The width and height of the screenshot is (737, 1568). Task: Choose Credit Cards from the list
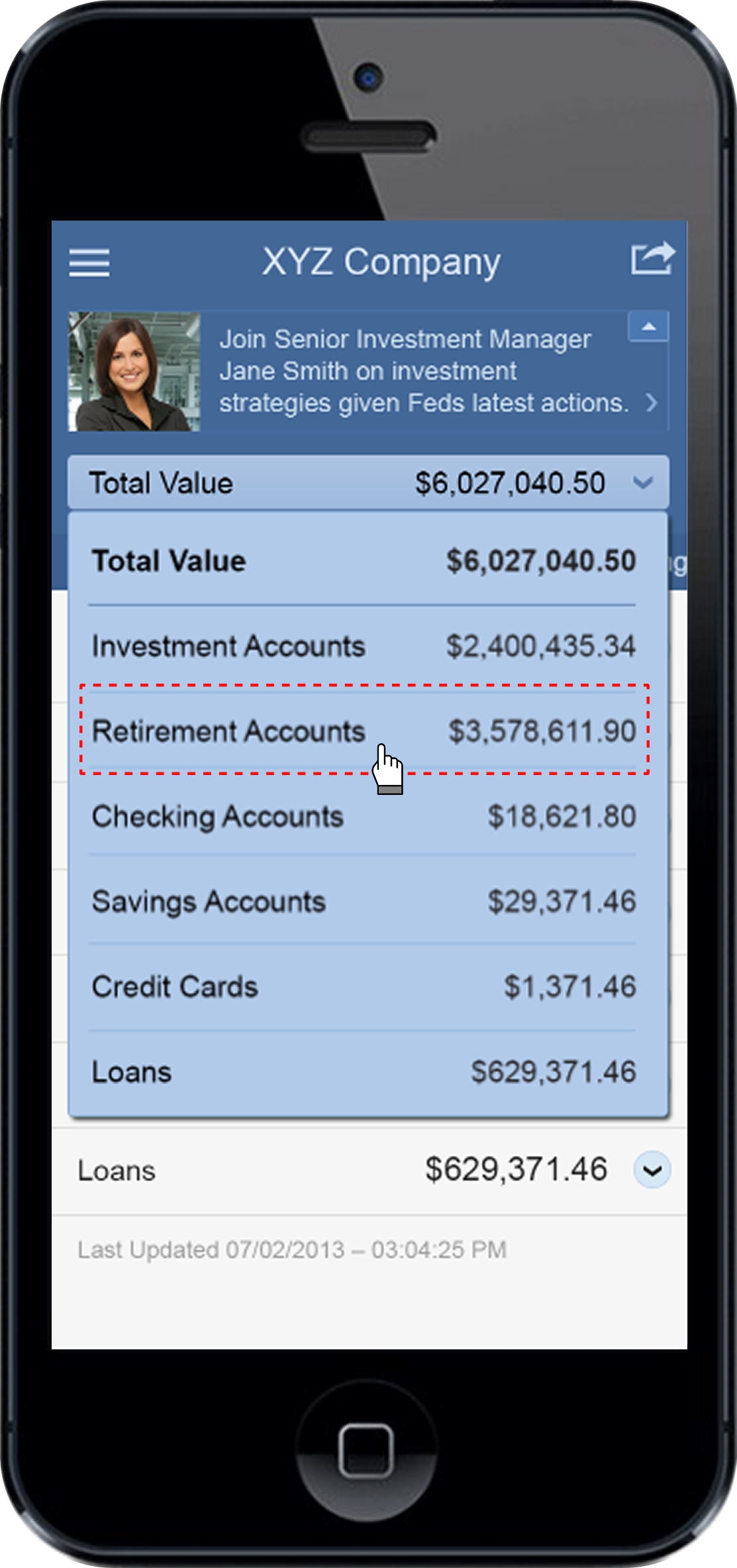[x=363, y=987]
